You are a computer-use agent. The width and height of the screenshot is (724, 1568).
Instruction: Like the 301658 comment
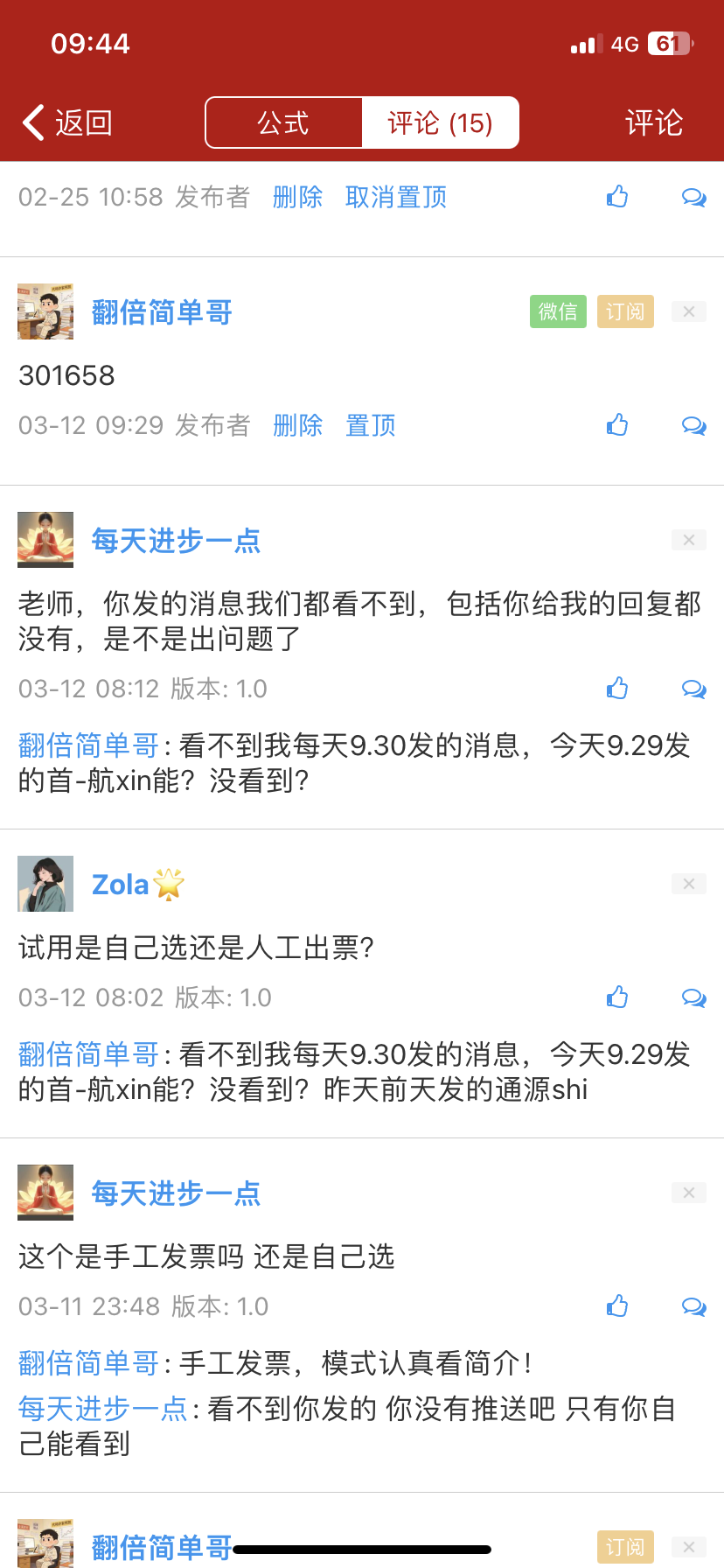click(x=617, y=425)
